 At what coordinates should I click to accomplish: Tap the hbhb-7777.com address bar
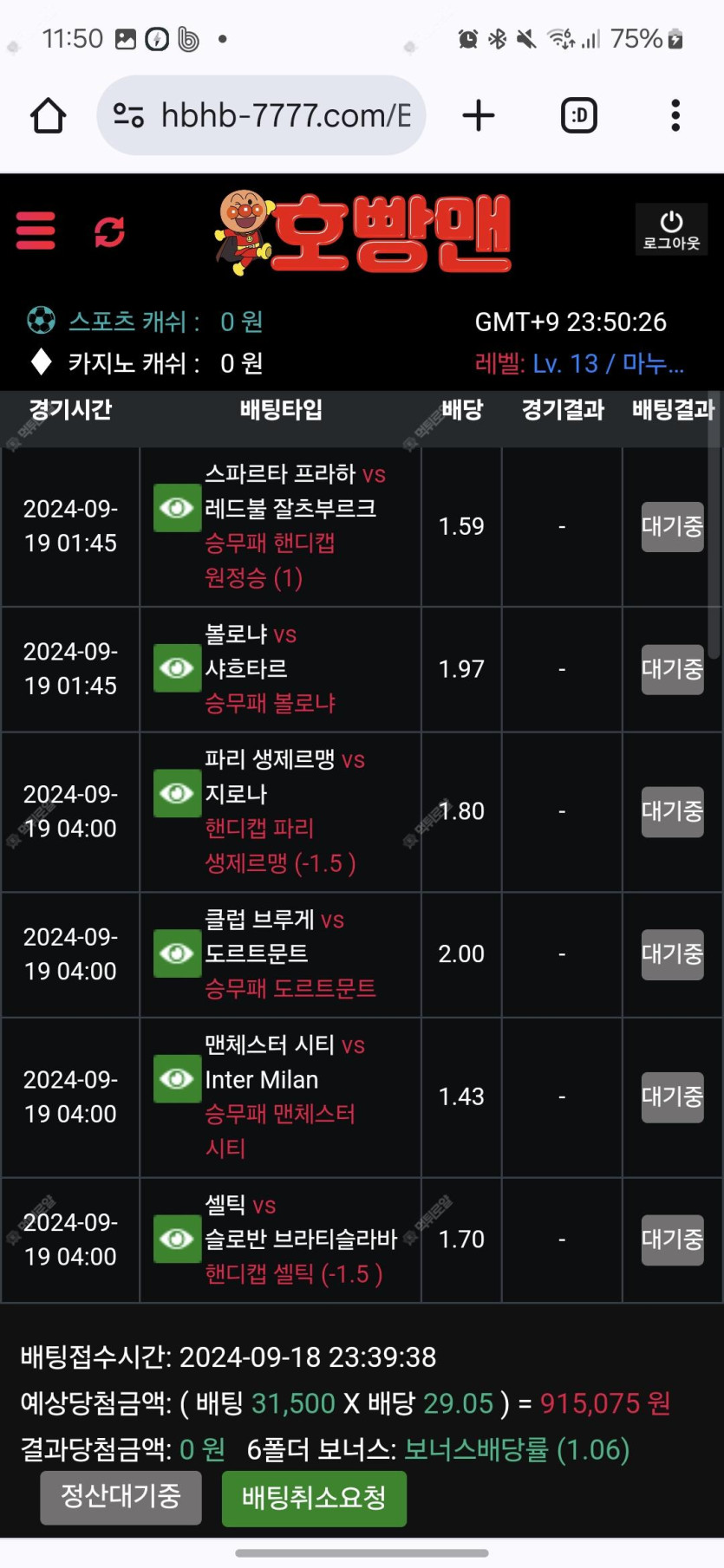[261, 115]
